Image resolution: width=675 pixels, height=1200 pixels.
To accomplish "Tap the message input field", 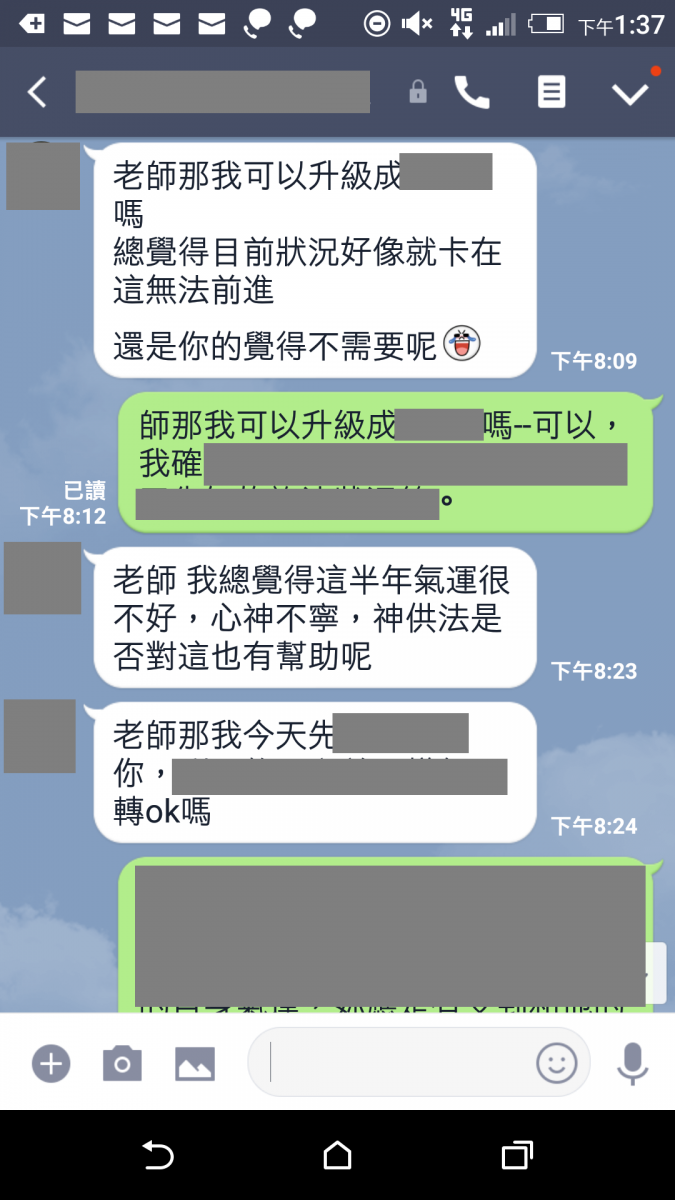I will pyautogui.click(x=395, y=1062).
